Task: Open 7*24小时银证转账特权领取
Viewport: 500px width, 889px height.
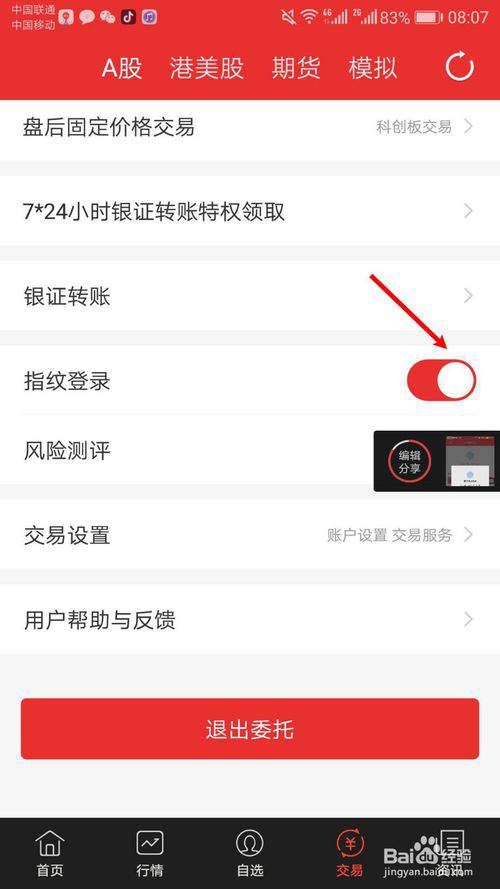Action: pos(250,211)
